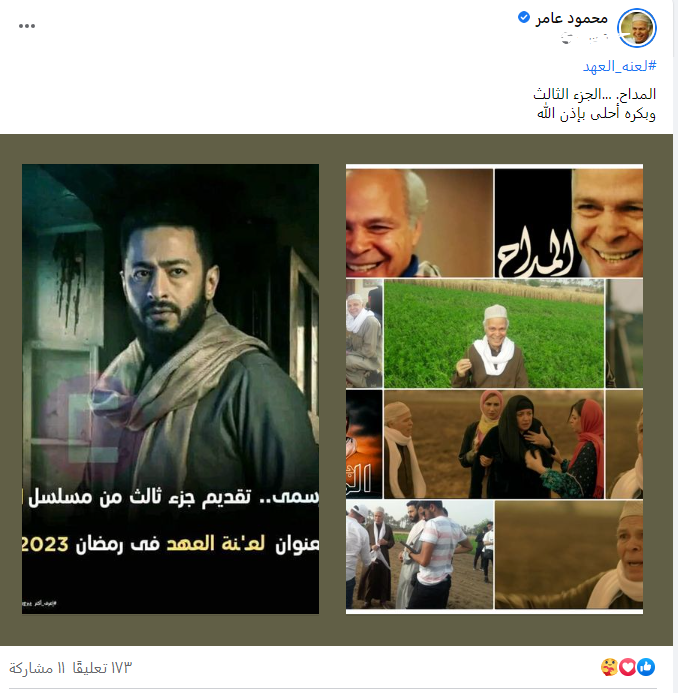View the رمضان 2023 poster photo
The image size is (678, 693).
pos(170,388)
